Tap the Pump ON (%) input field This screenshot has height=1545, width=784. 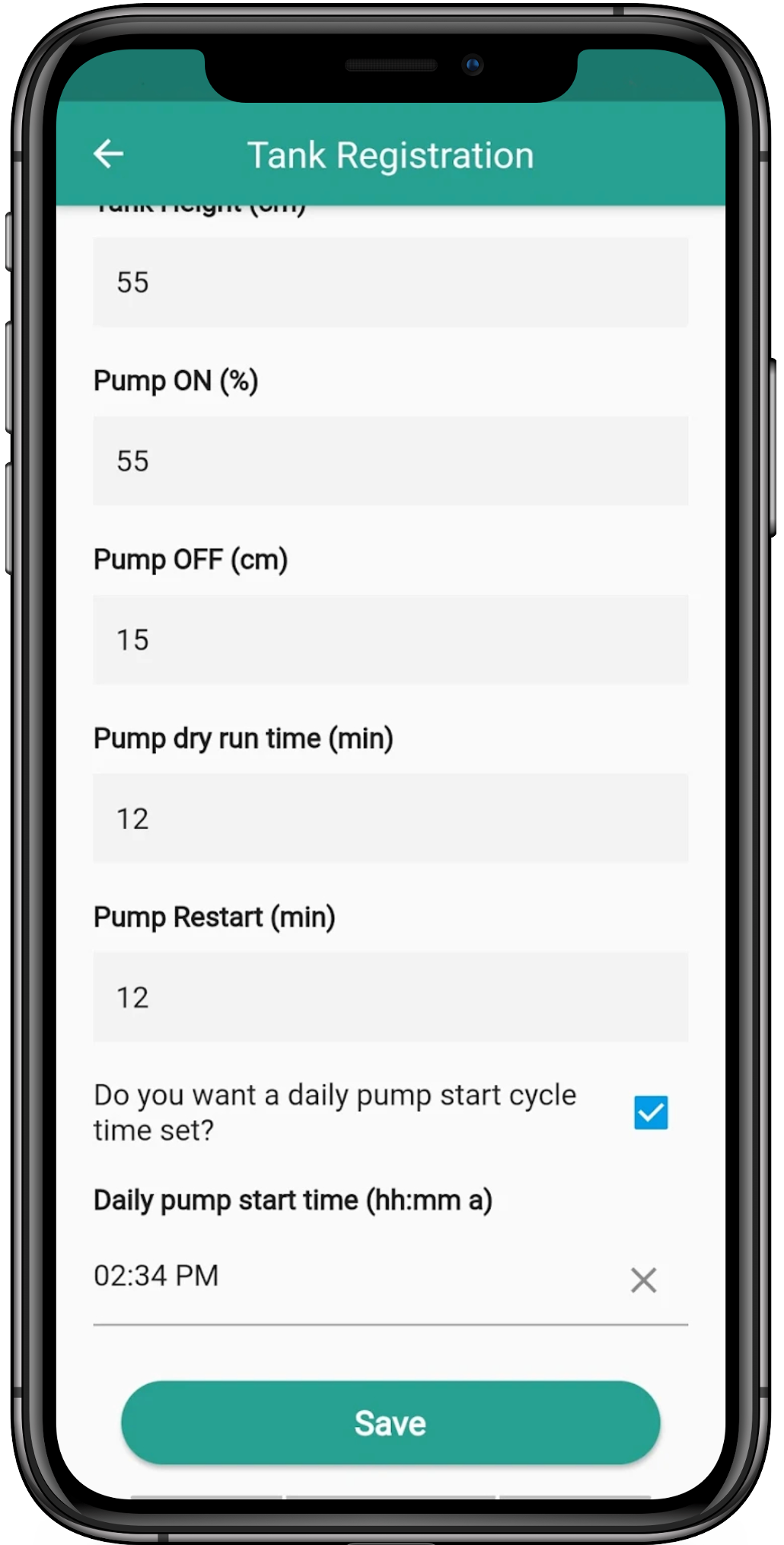390,461
